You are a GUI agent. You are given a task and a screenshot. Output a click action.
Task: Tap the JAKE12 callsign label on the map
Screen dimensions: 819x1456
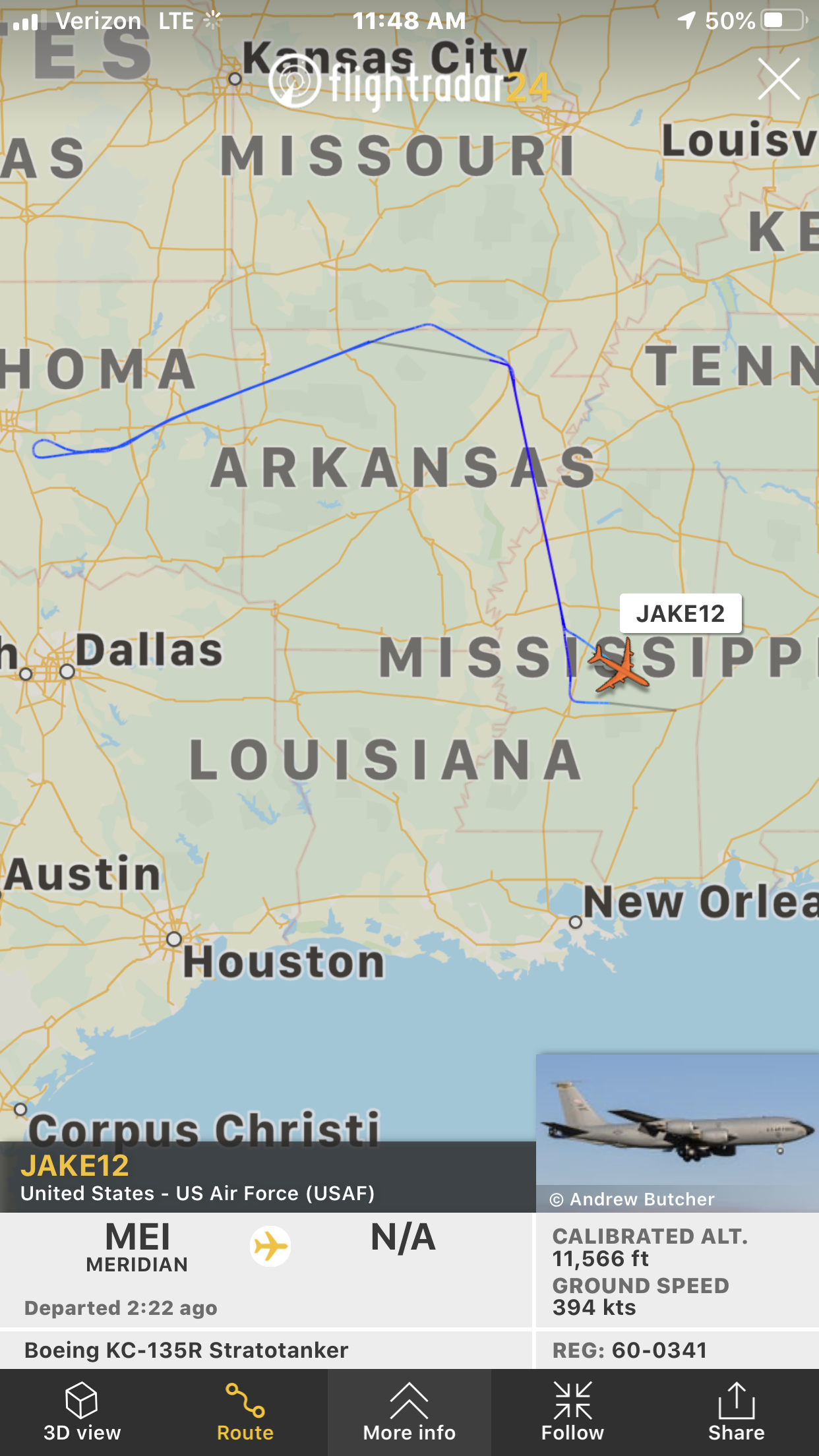(681, 613)
